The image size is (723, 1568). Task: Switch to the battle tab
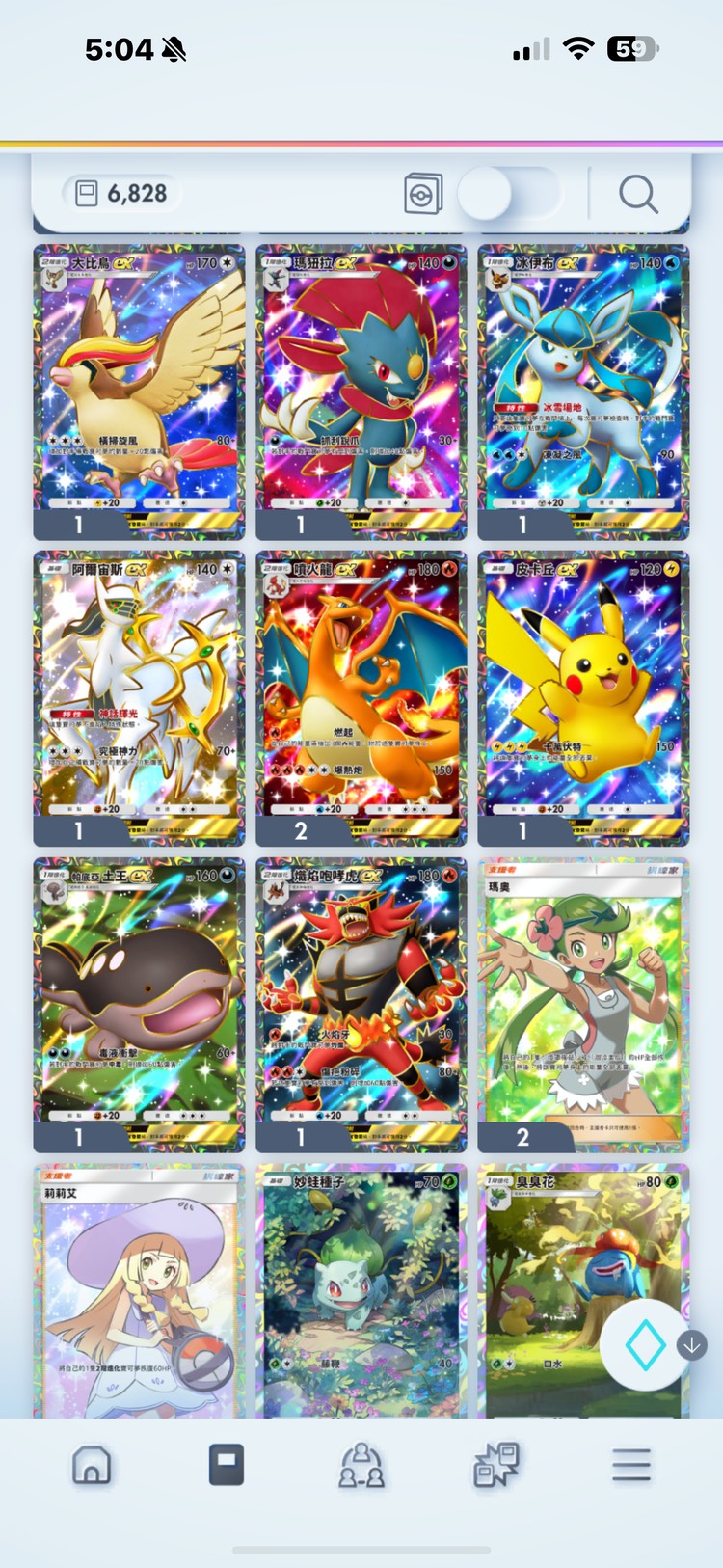pyautogui.click(x=496, y=1465)
